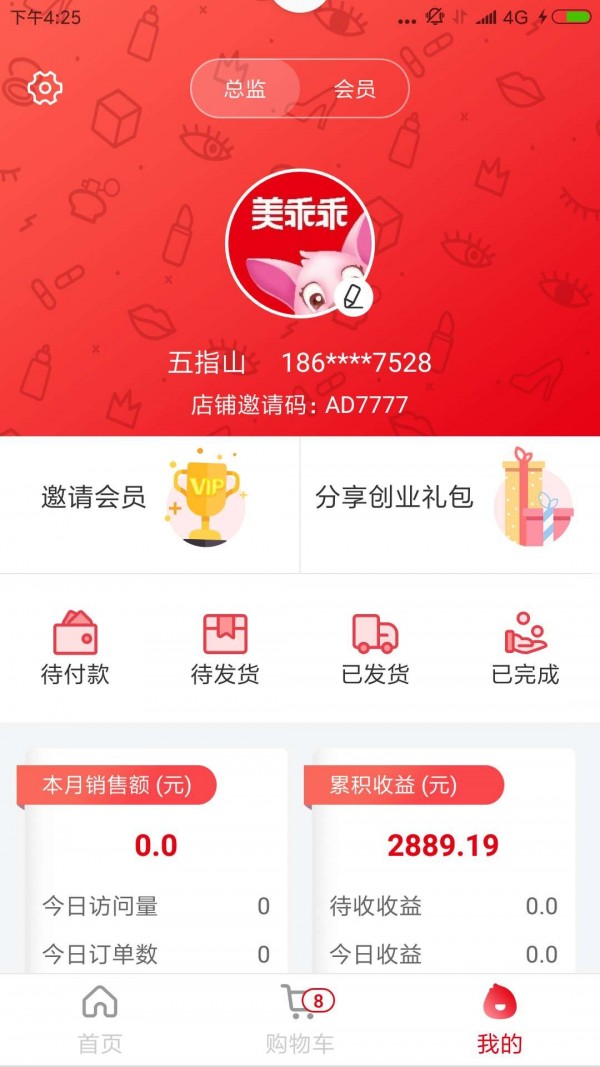This screenshot has width=600, height=1067.
Task: Open the 购物车 tab
Action: pyautogui.click(x=300, y=1020)
